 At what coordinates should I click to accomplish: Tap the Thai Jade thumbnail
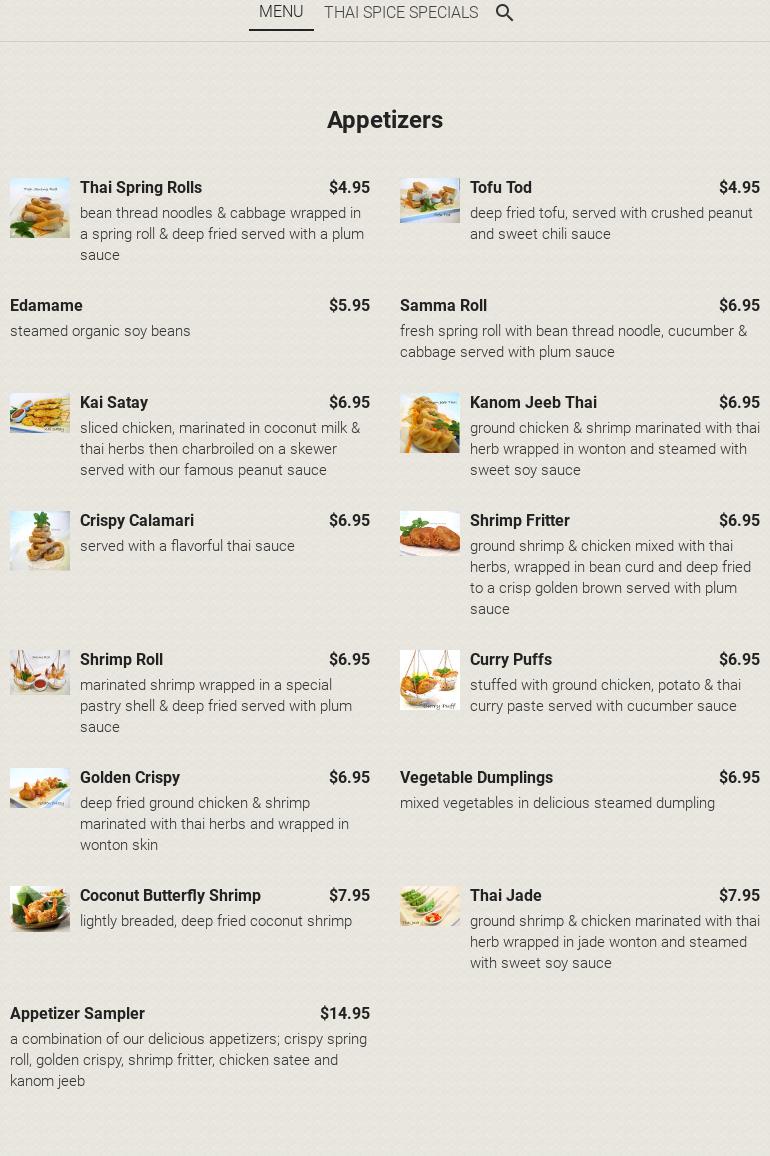tap(430, 906)
